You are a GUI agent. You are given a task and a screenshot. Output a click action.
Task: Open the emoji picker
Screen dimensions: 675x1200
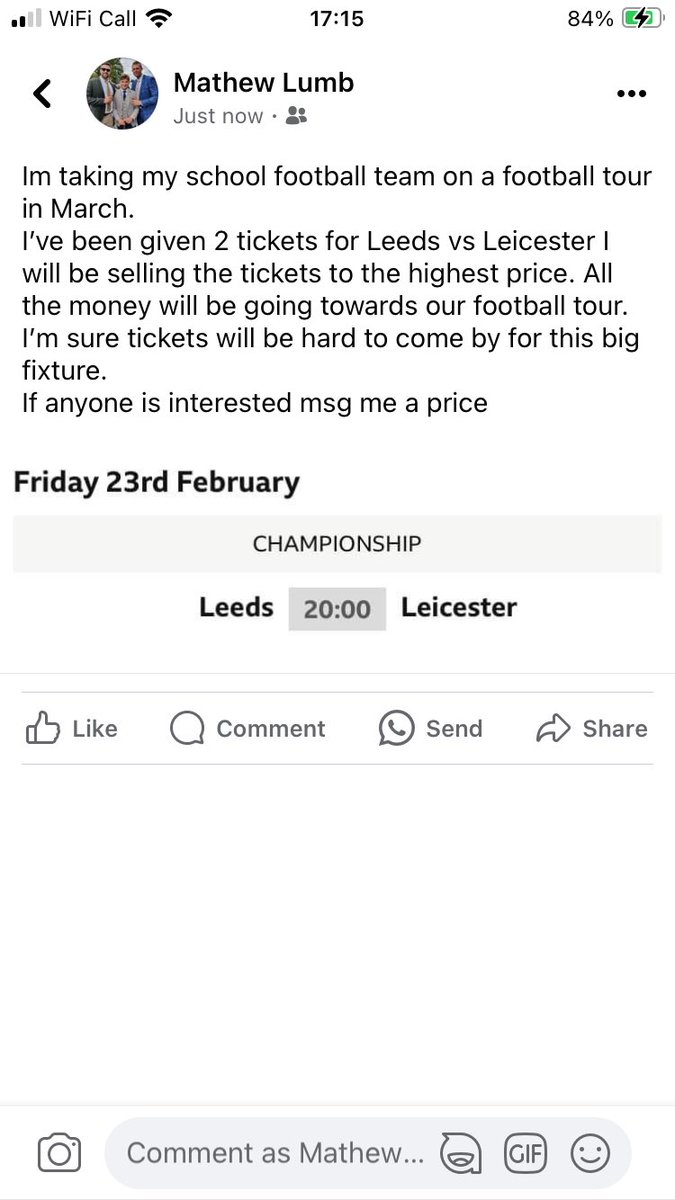pyautogui.click(x=590, y=1154)
